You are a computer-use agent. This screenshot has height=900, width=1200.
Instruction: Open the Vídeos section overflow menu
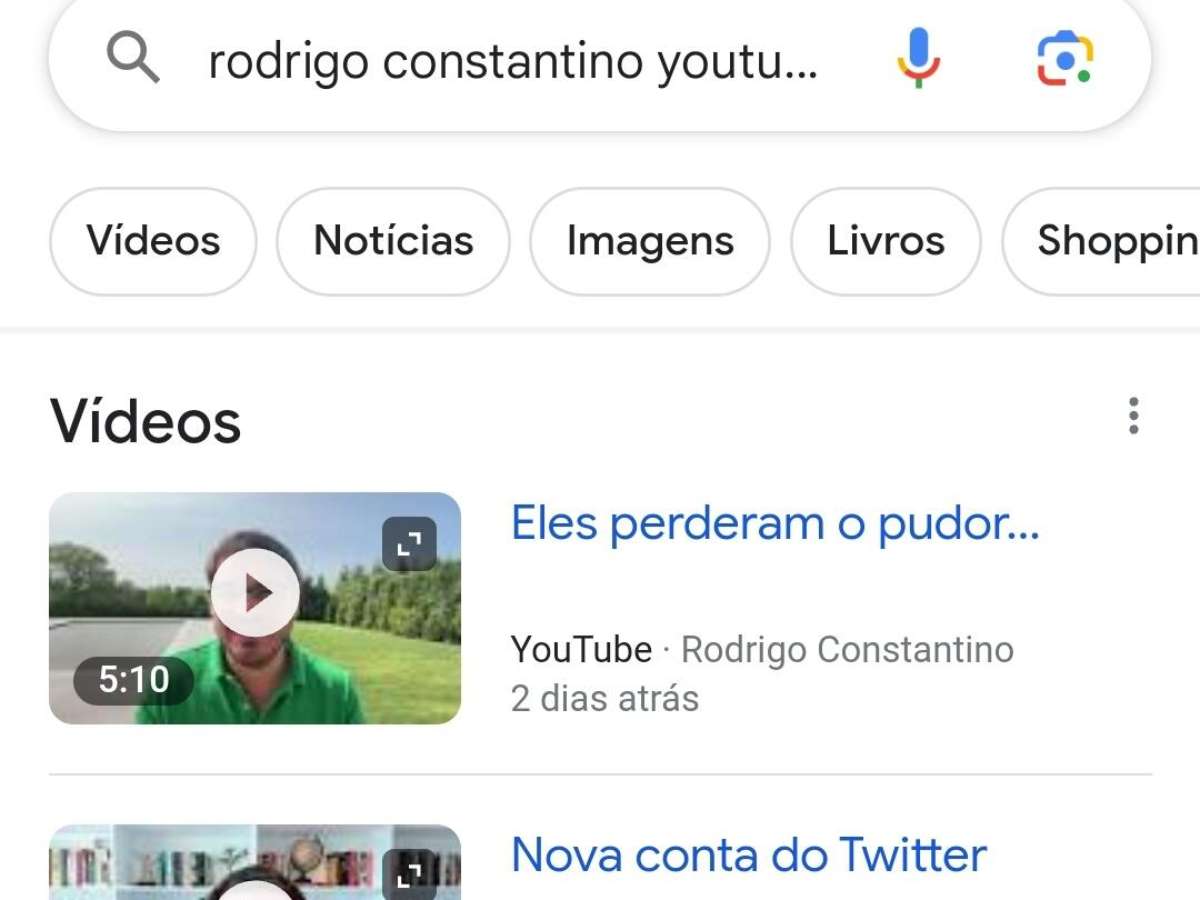(1133, 415)
